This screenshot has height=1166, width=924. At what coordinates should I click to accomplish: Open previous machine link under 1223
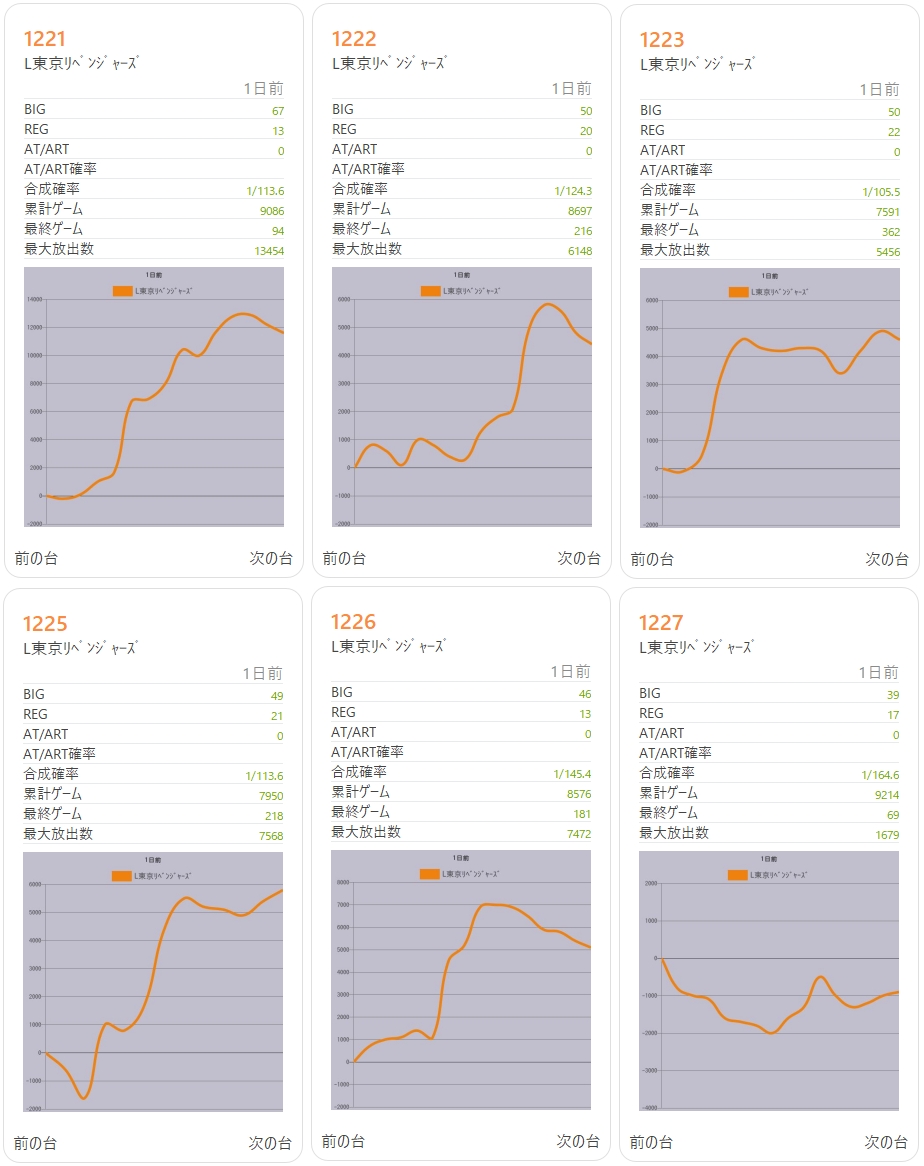tap(652, 559)
